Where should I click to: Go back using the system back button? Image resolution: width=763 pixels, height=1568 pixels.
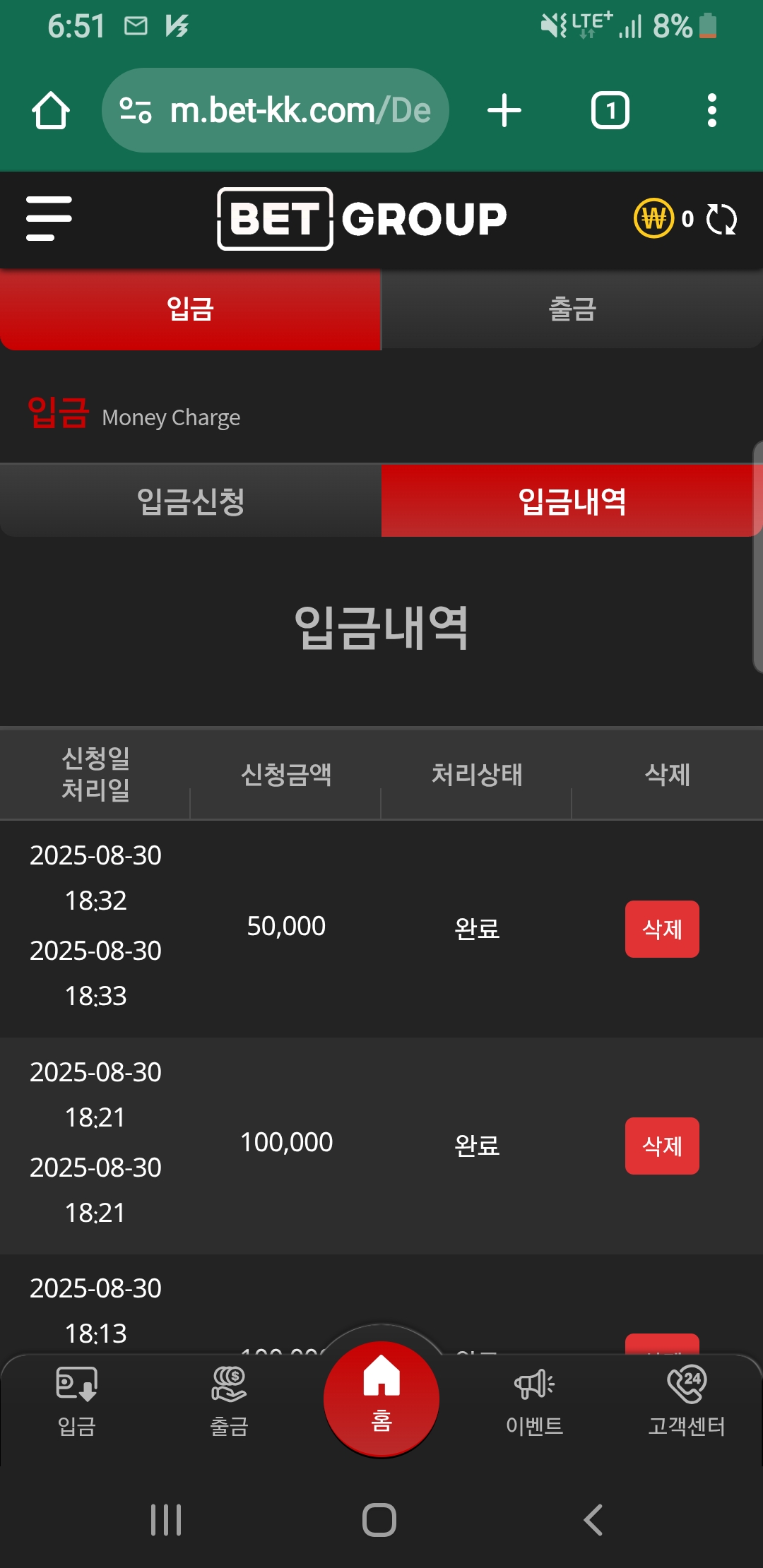click(x=593, y=1520)
